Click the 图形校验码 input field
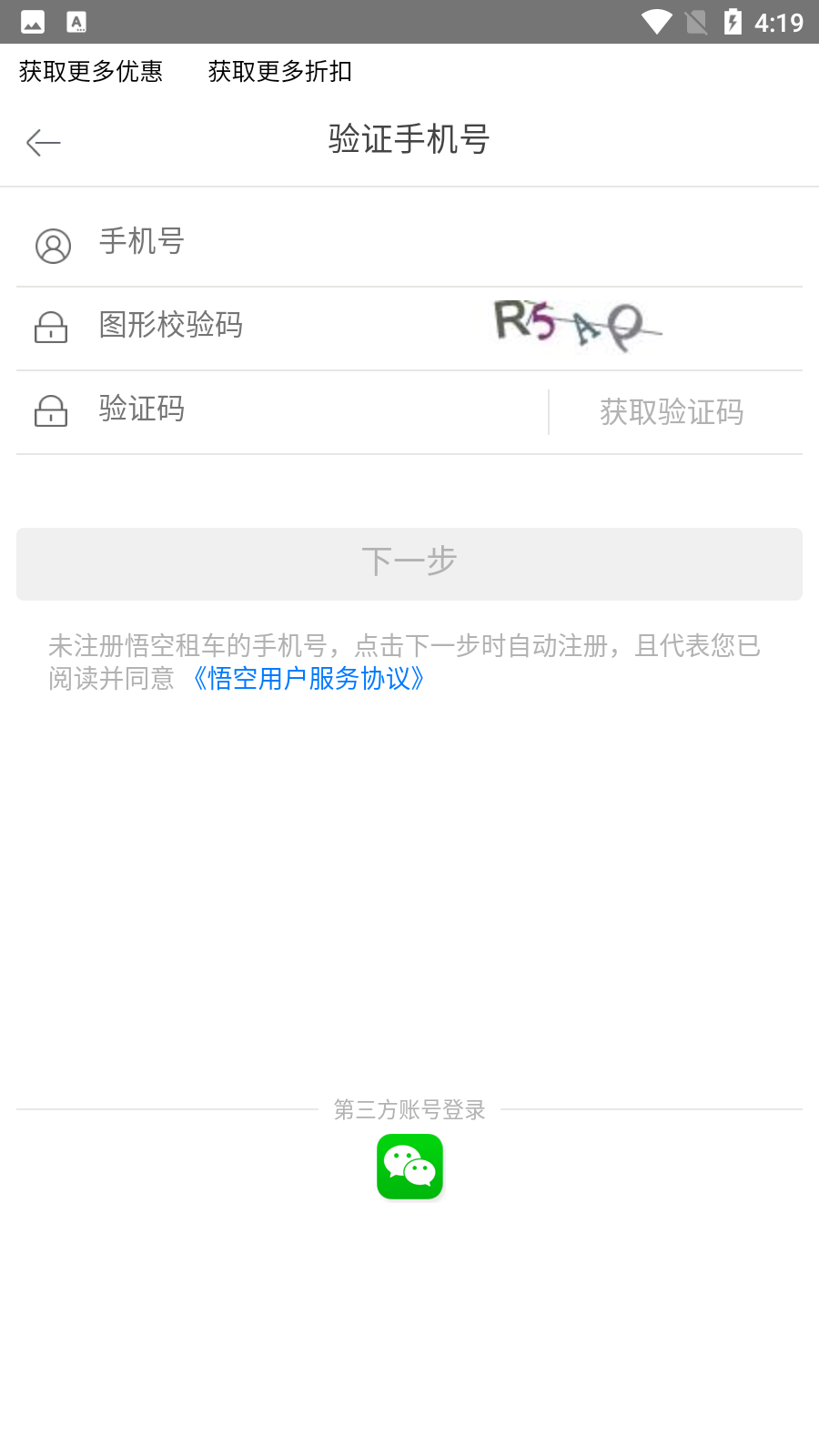The height and width of the screenshot is (1456, 819). pyautogui.click(x=273, y=326)
